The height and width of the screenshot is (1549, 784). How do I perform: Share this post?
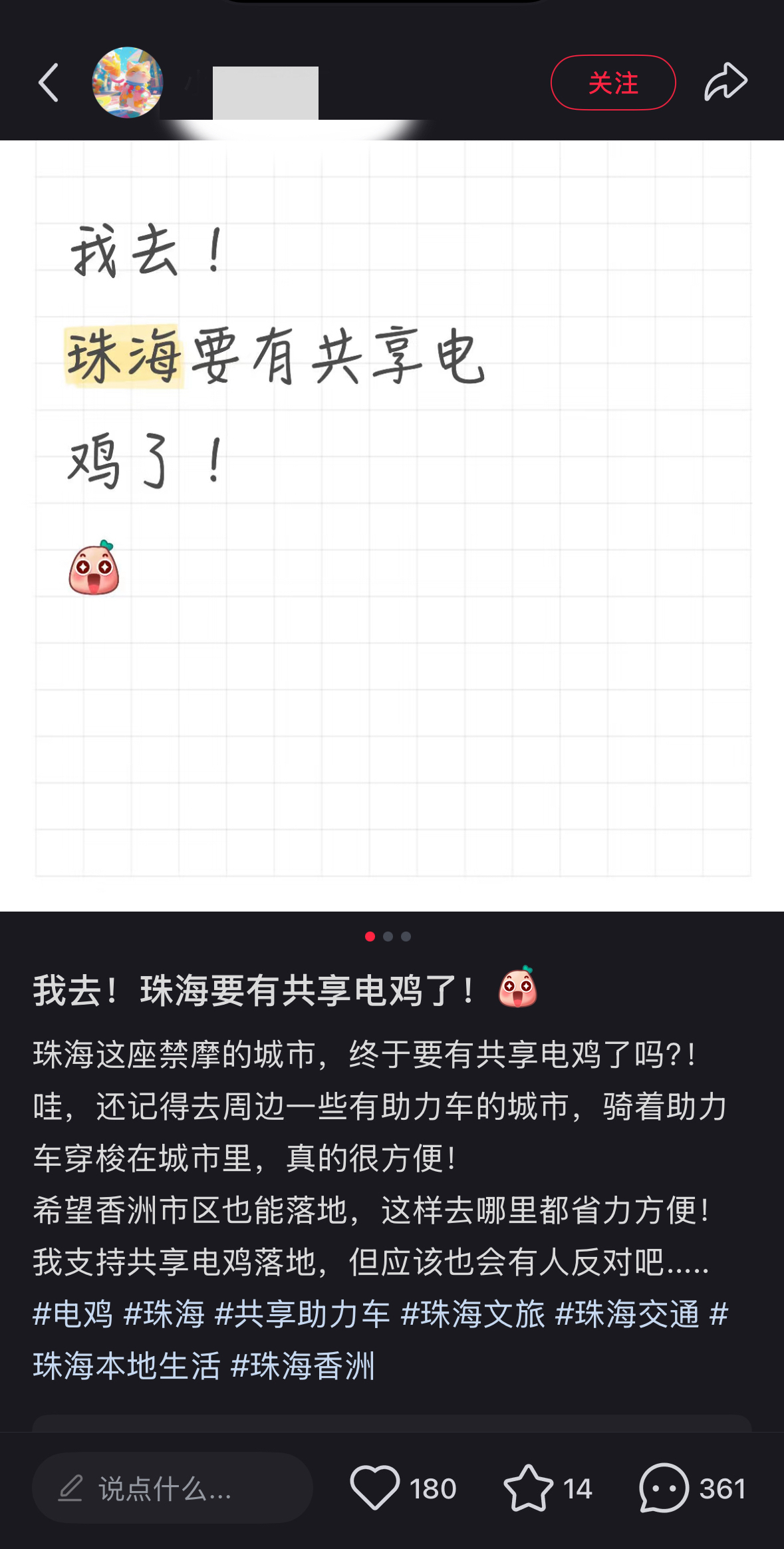coord(725,83)
